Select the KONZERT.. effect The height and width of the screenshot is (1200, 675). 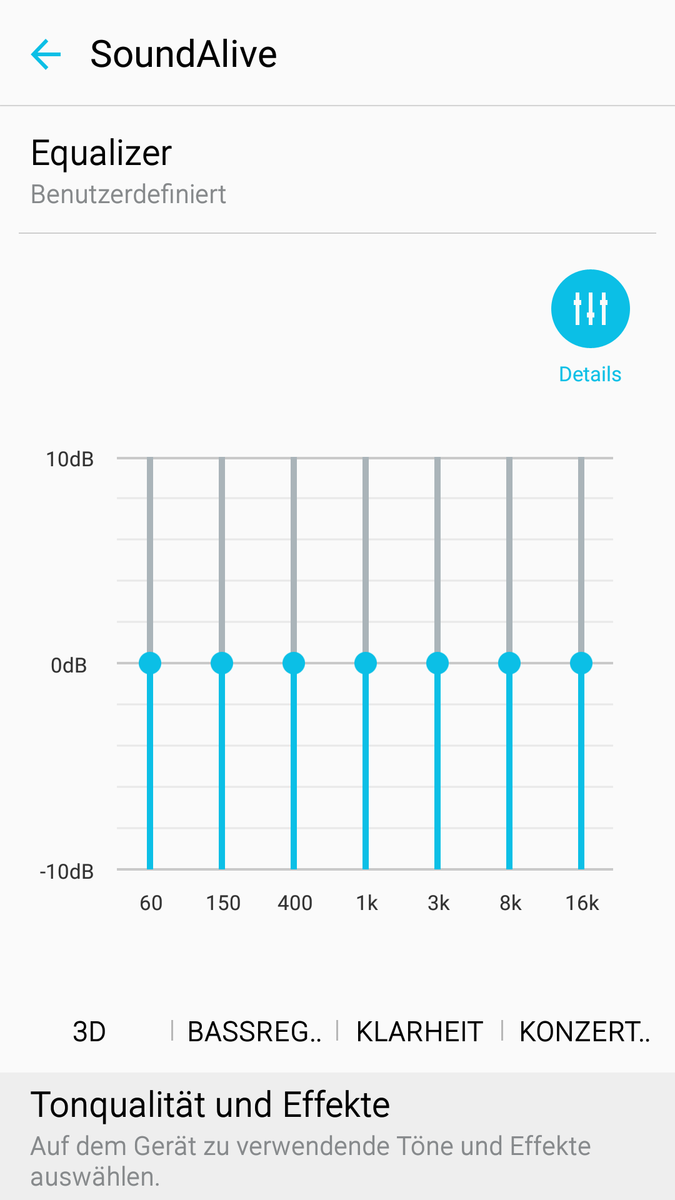tap(584, 1031)
